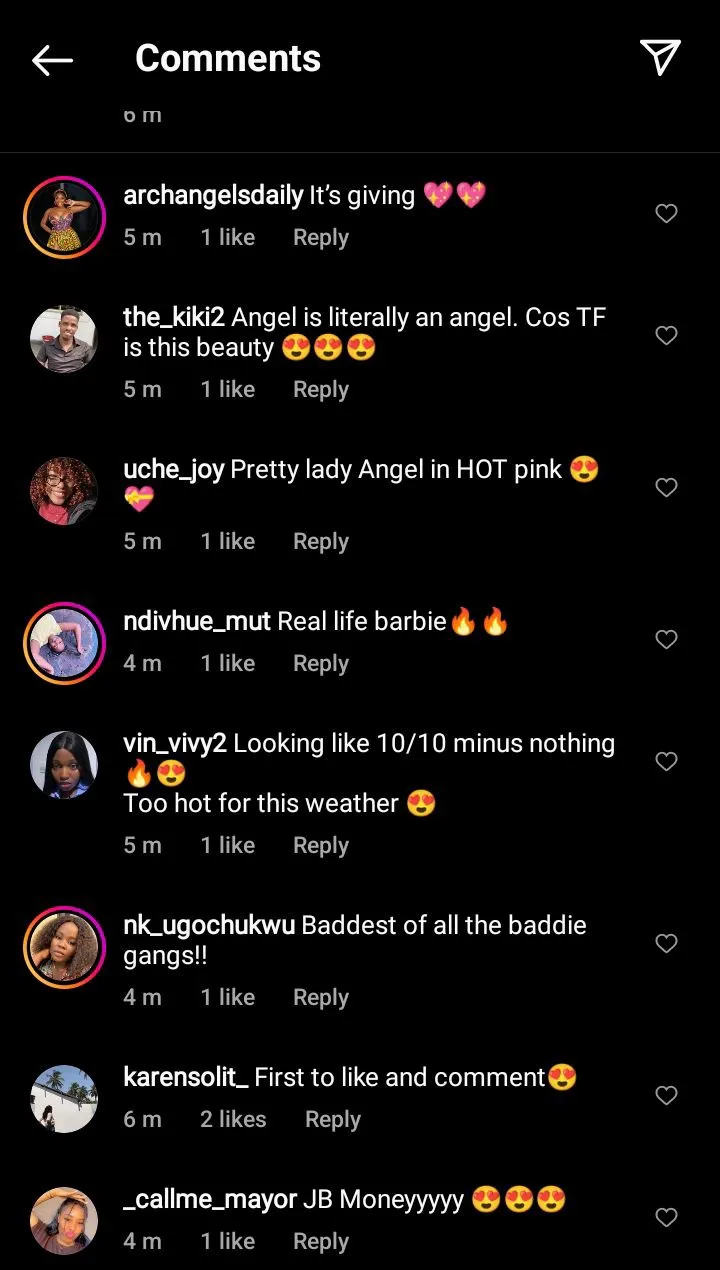Share the post via direct message icon

pyautogui.click(x=660, y=58)
